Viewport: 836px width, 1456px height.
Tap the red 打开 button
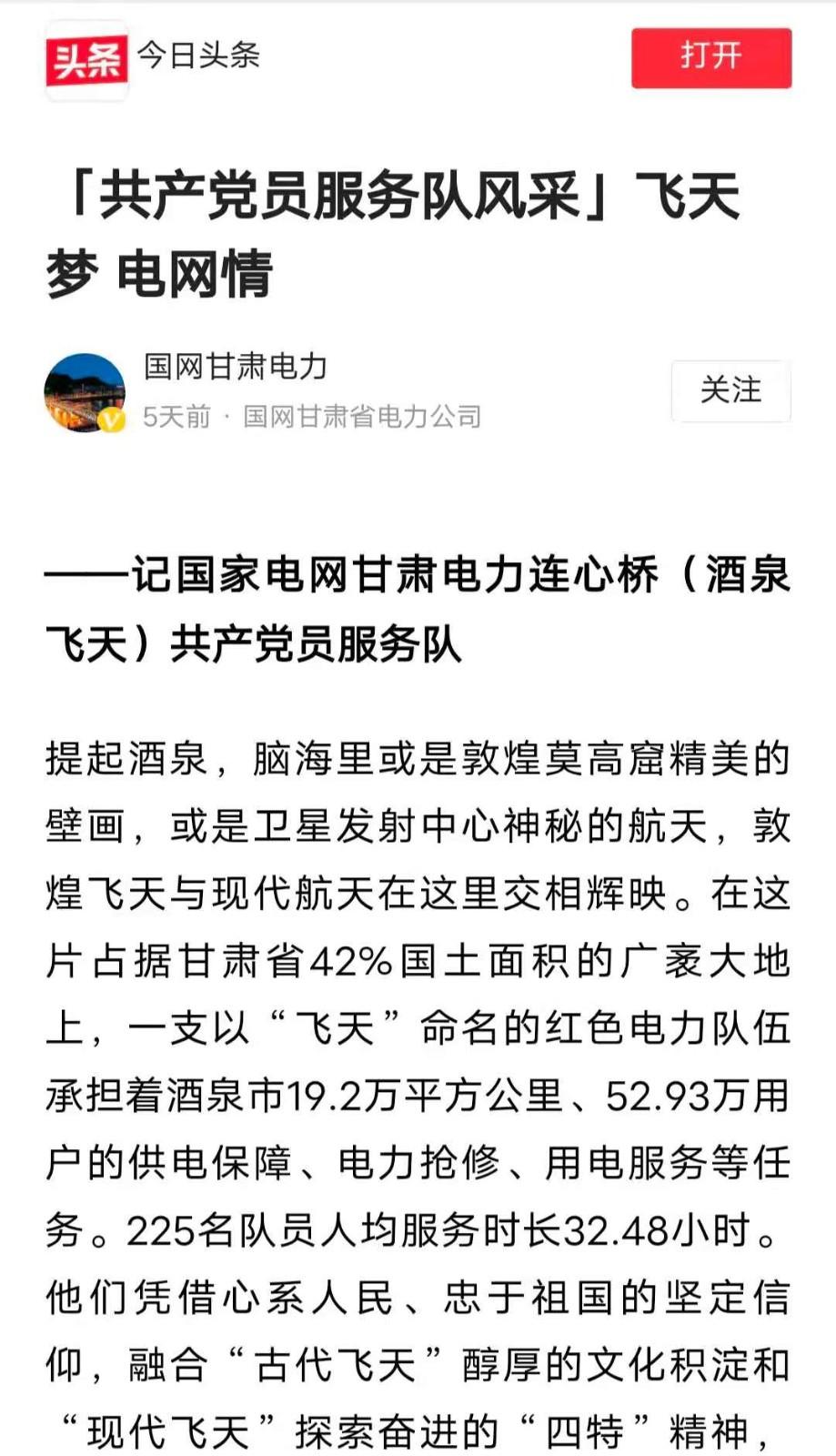point(711,57)
